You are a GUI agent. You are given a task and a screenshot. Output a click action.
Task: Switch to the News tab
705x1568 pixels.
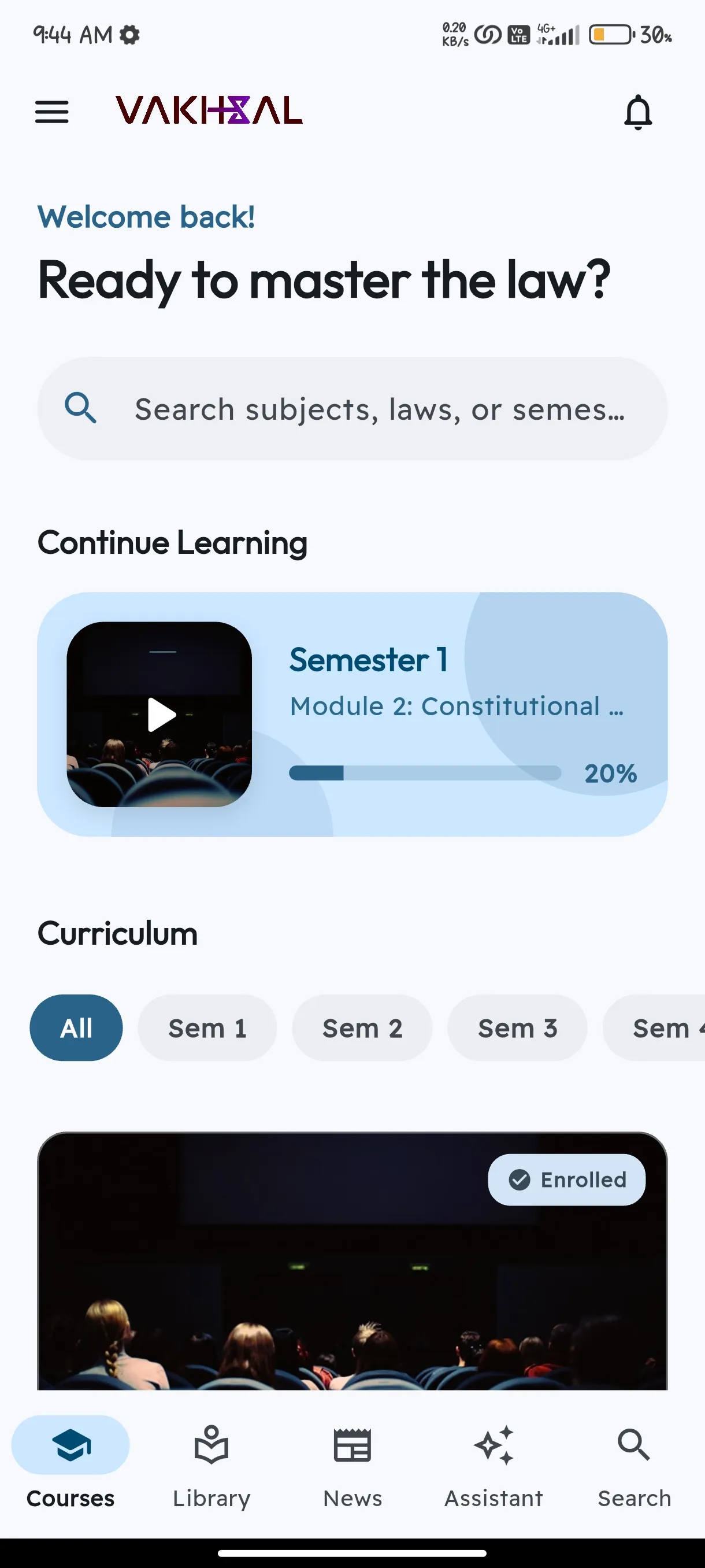point(353,1473)
